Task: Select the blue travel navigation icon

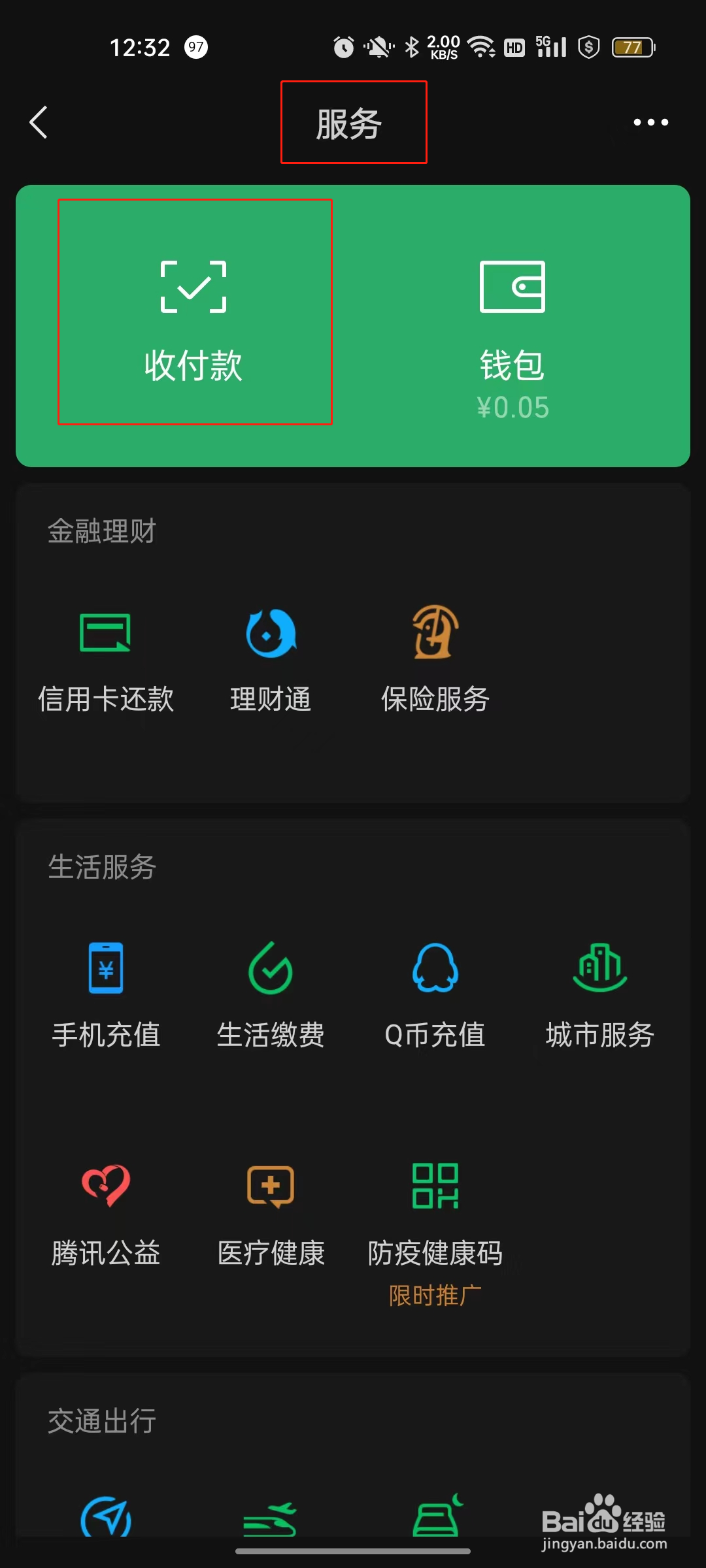Action: tap(107, 1516)
